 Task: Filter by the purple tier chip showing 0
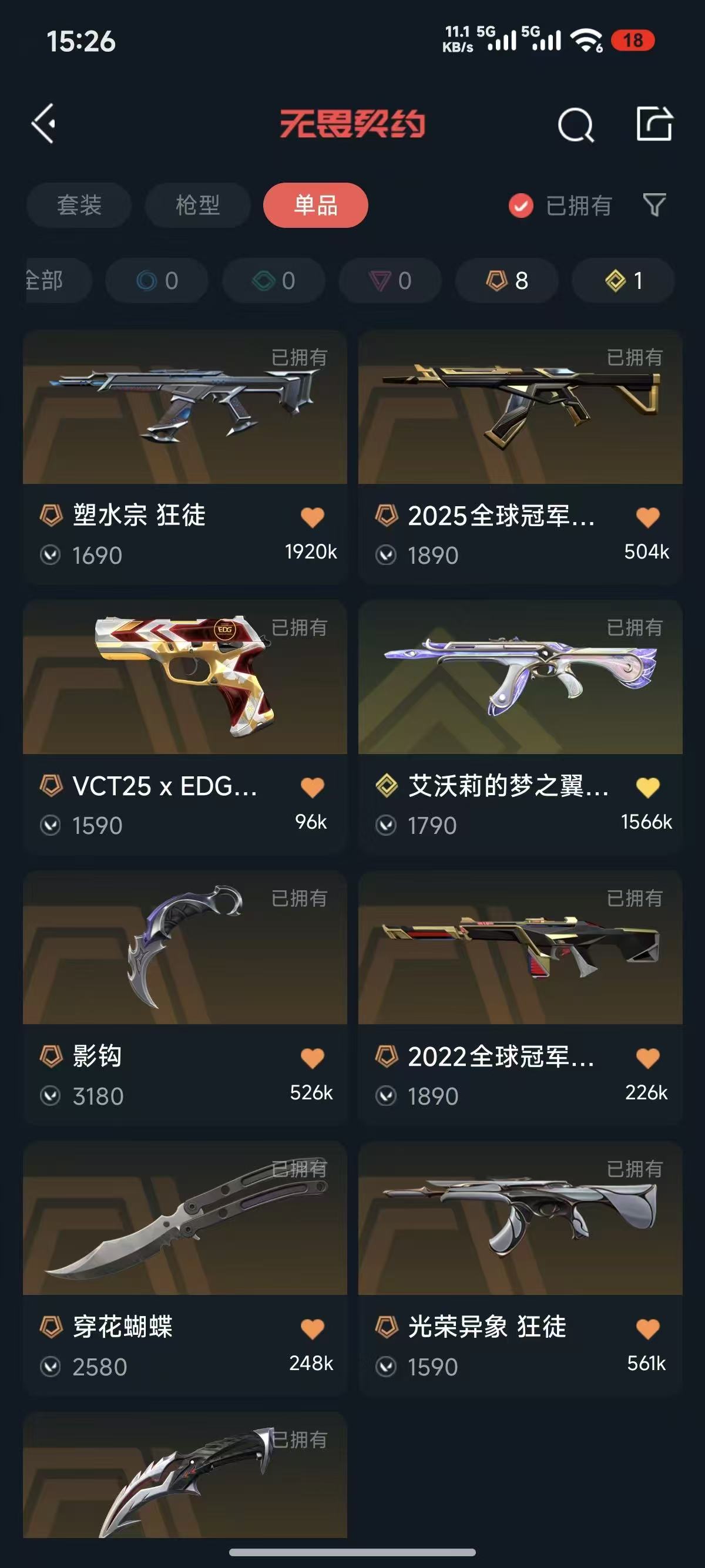pyautogui.click(x=390, y=281)
